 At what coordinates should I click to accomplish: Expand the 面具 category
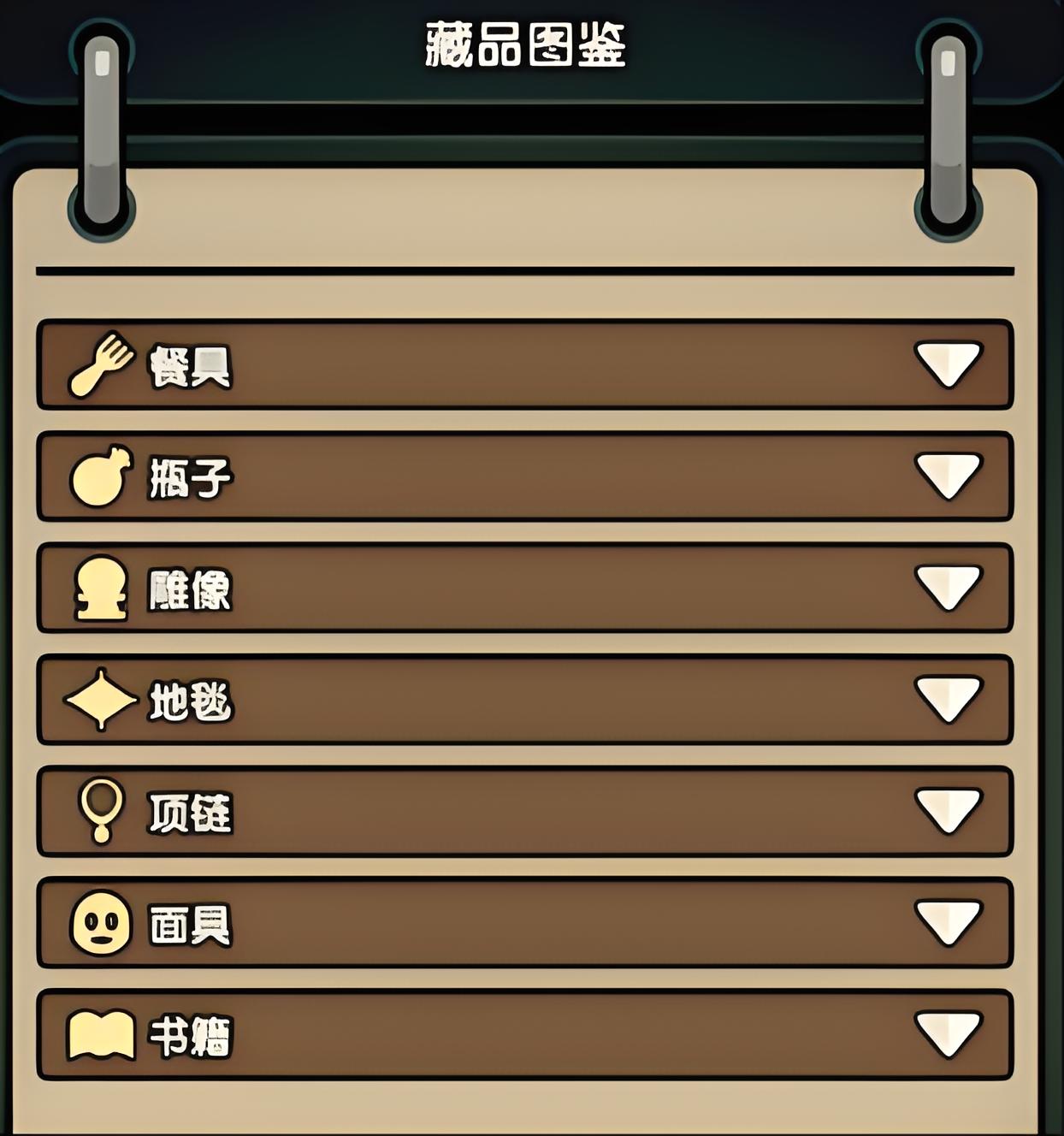[x=948, y=922]
